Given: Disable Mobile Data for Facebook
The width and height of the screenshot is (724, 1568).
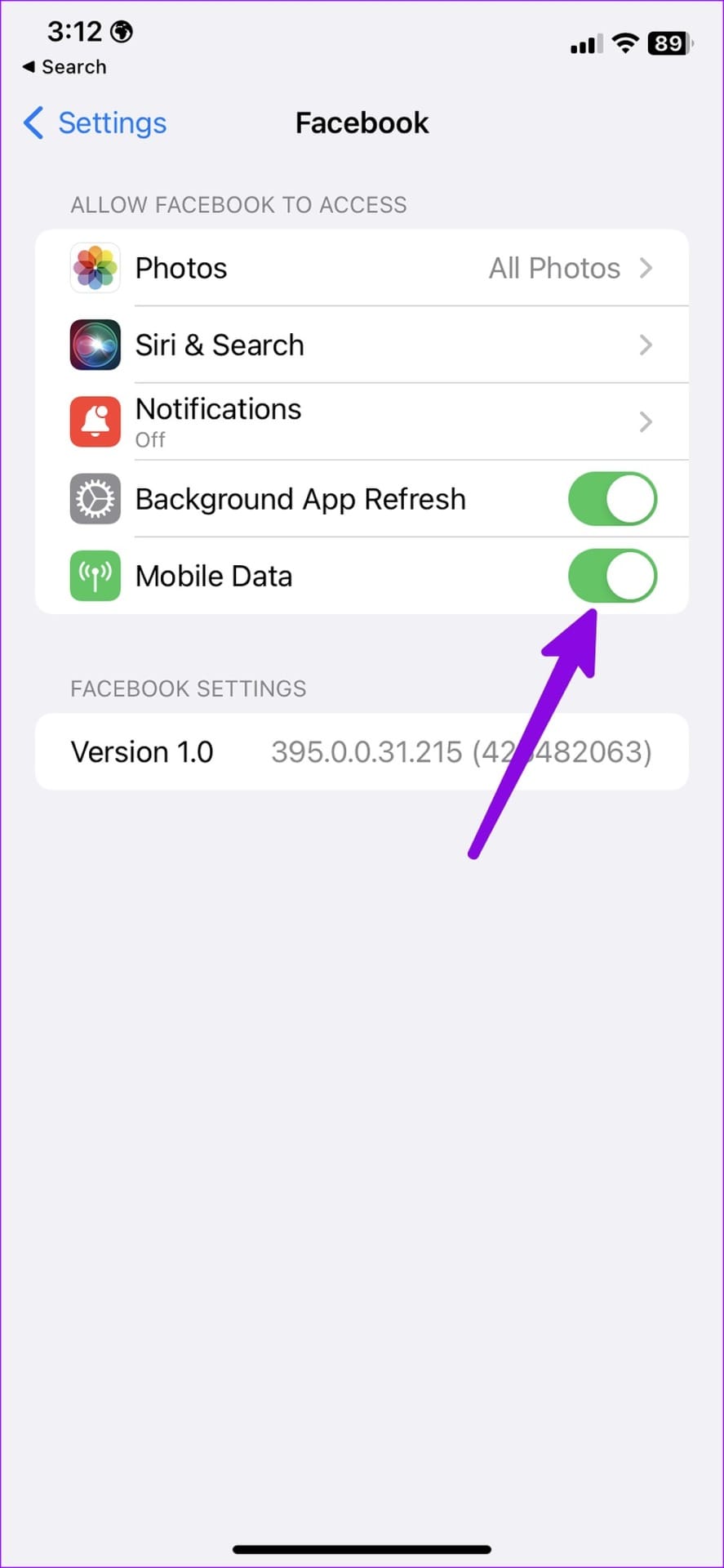Looking at the screenshot, I should point(612,576).
